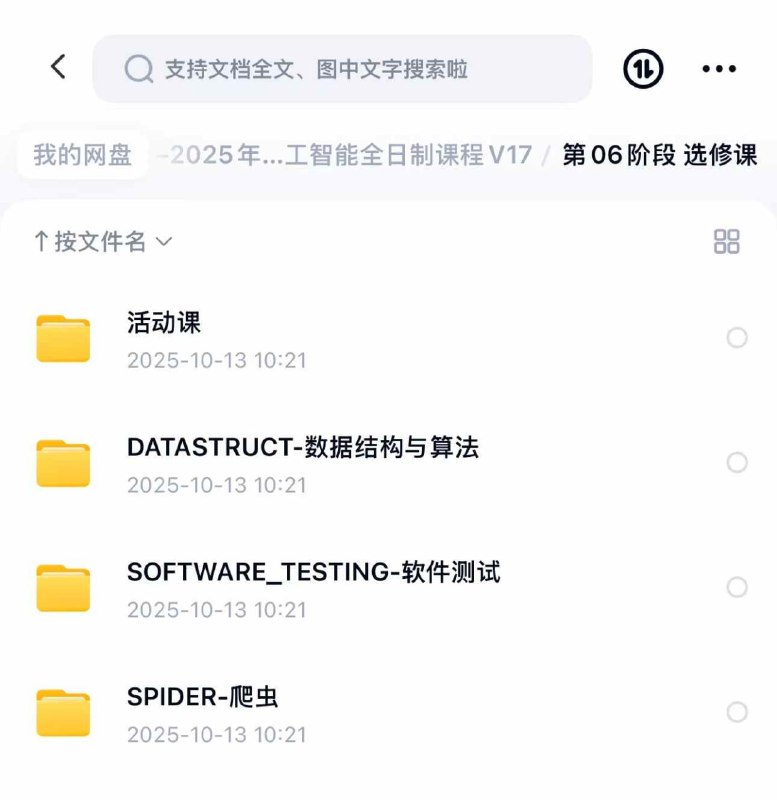Open the transfer list icon
The width and height of the screenshot is (777, 800).
click(x=643, y=68)
